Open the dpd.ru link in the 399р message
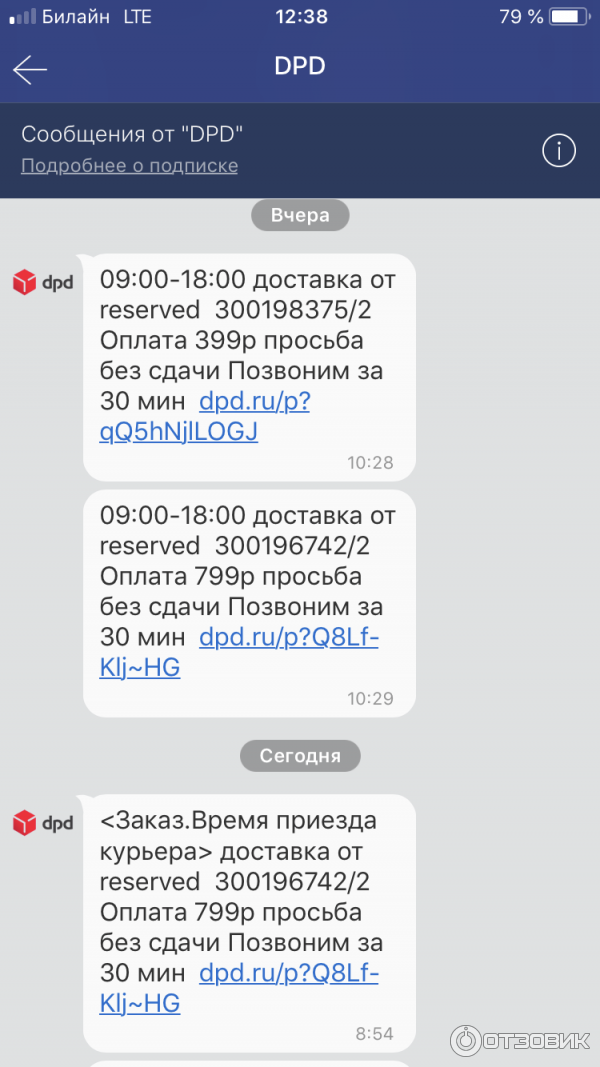 click(x=255, y=402)
